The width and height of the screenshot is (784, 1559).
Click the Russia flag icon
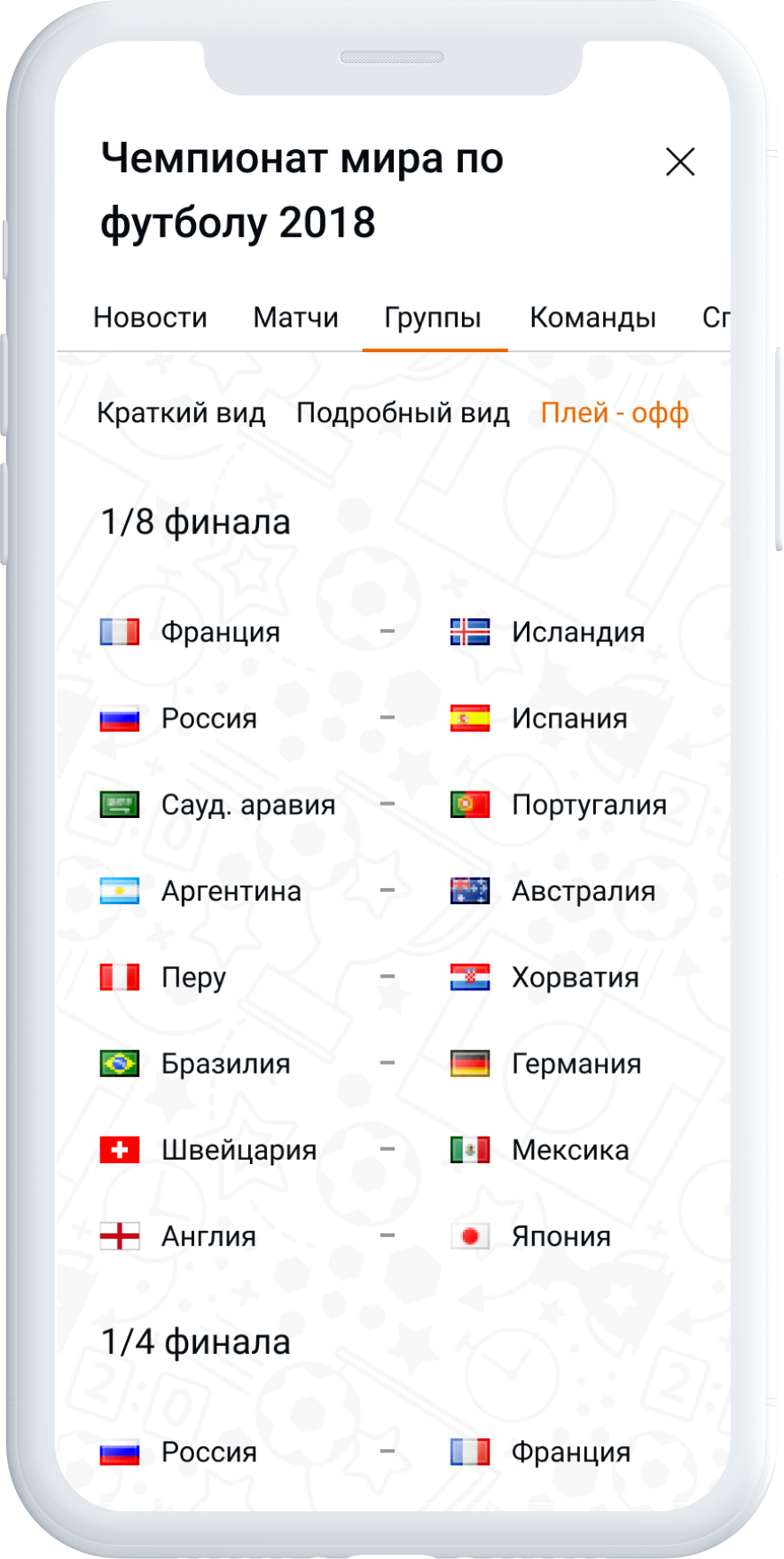tap(119, 718)
